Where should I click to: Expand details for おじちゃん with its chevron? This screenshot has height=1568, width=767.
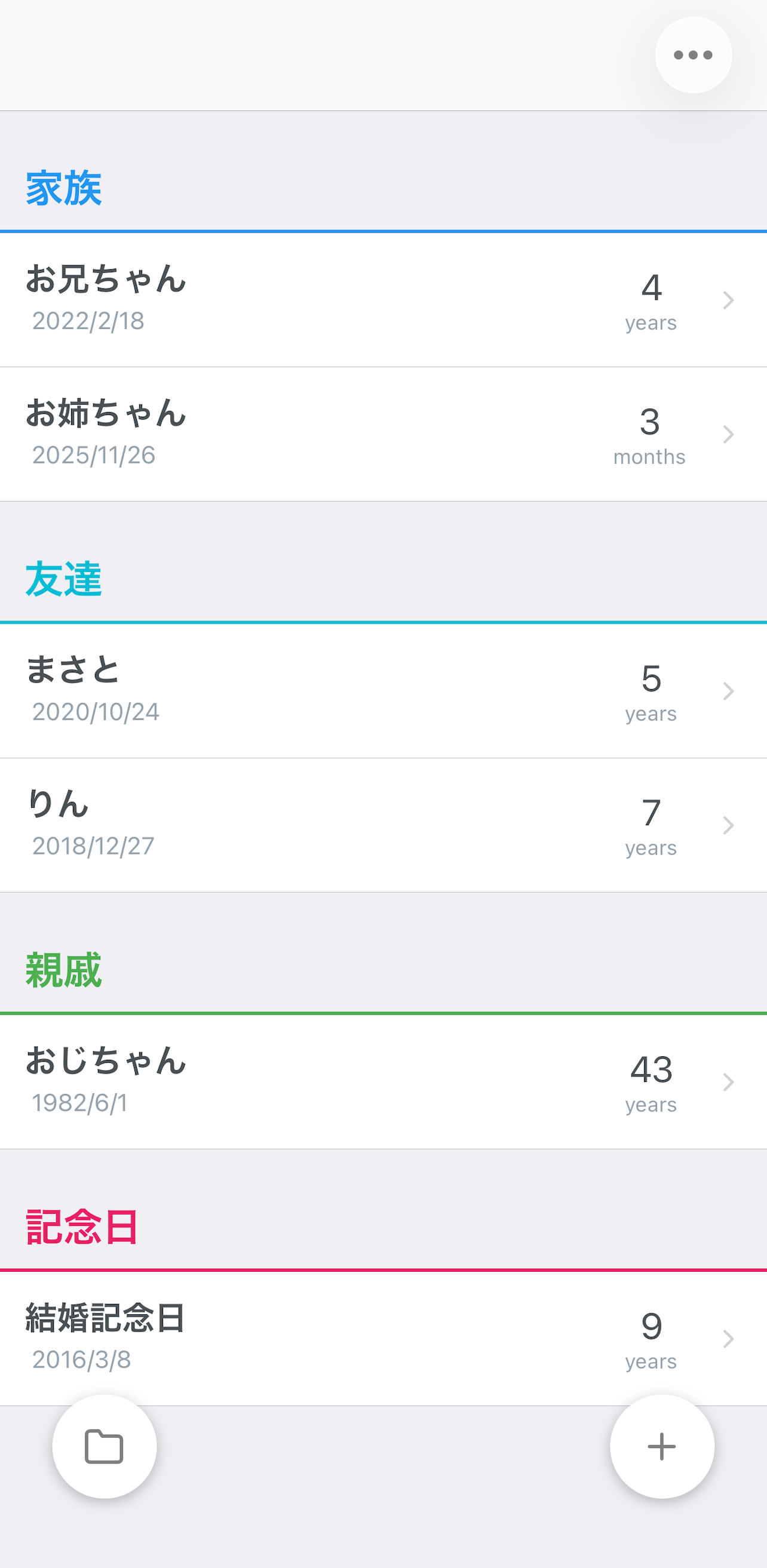(729, 1083)
